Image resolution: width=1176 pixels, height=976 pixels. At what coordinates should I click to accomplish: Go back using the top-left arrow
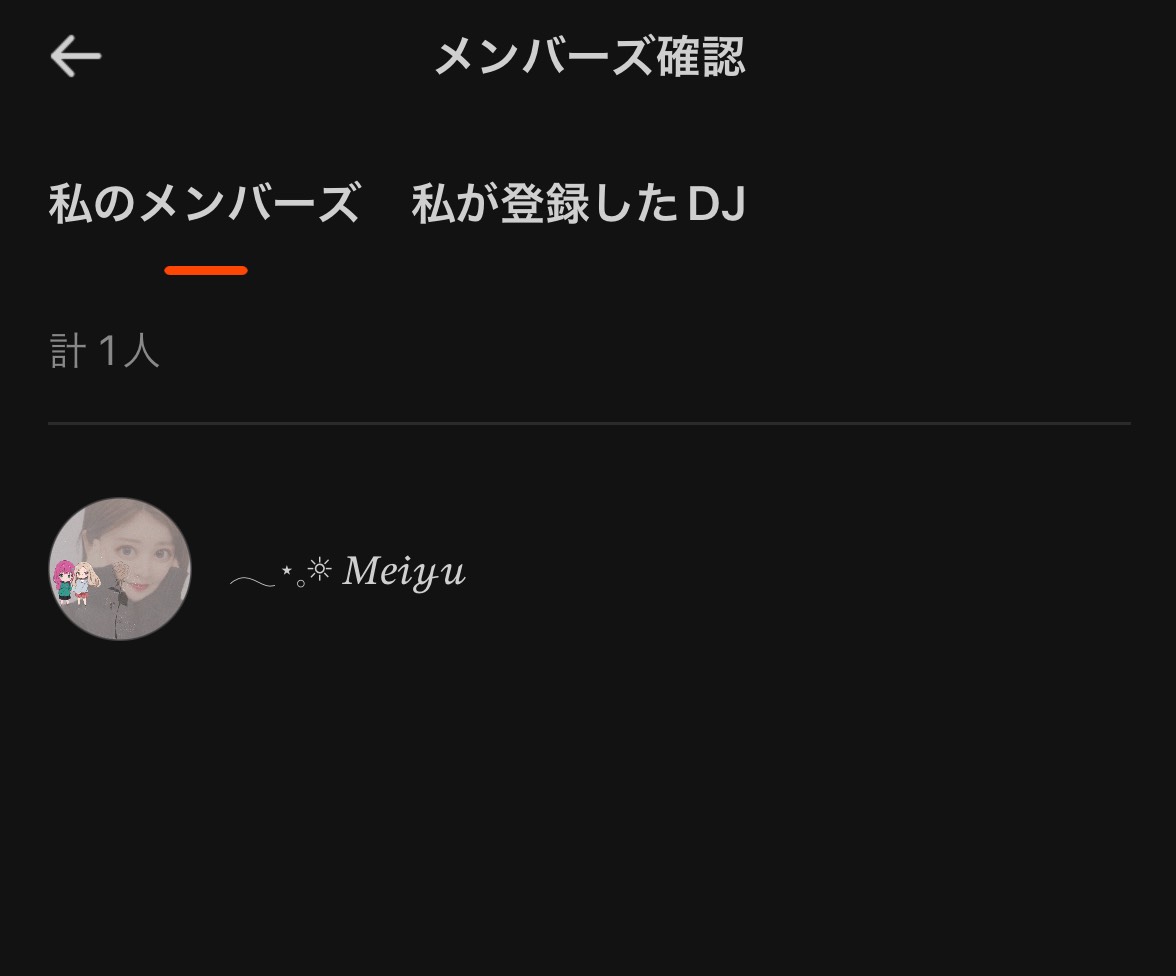click(76, 56)
